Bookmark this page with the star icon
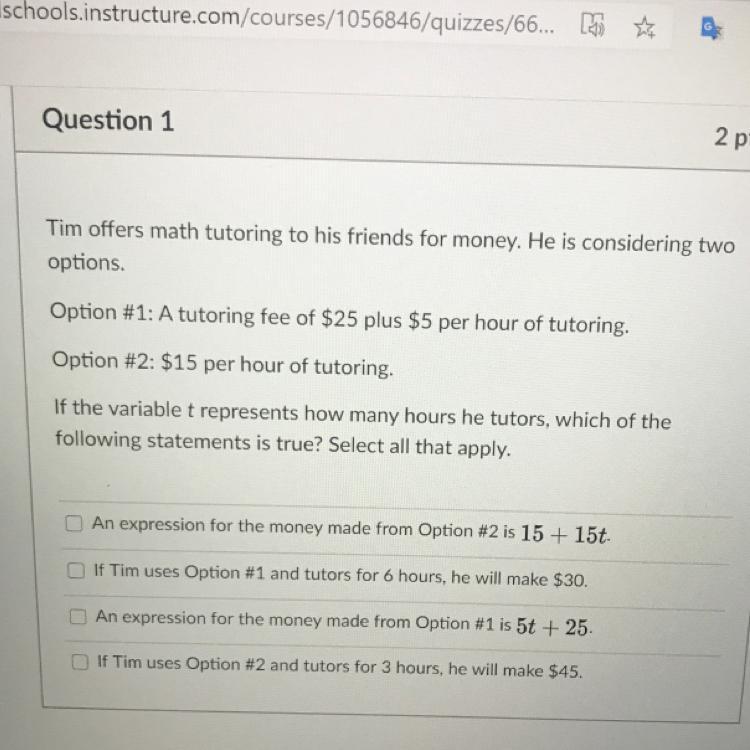Screen dimensions: 750x750 [642, 26]
